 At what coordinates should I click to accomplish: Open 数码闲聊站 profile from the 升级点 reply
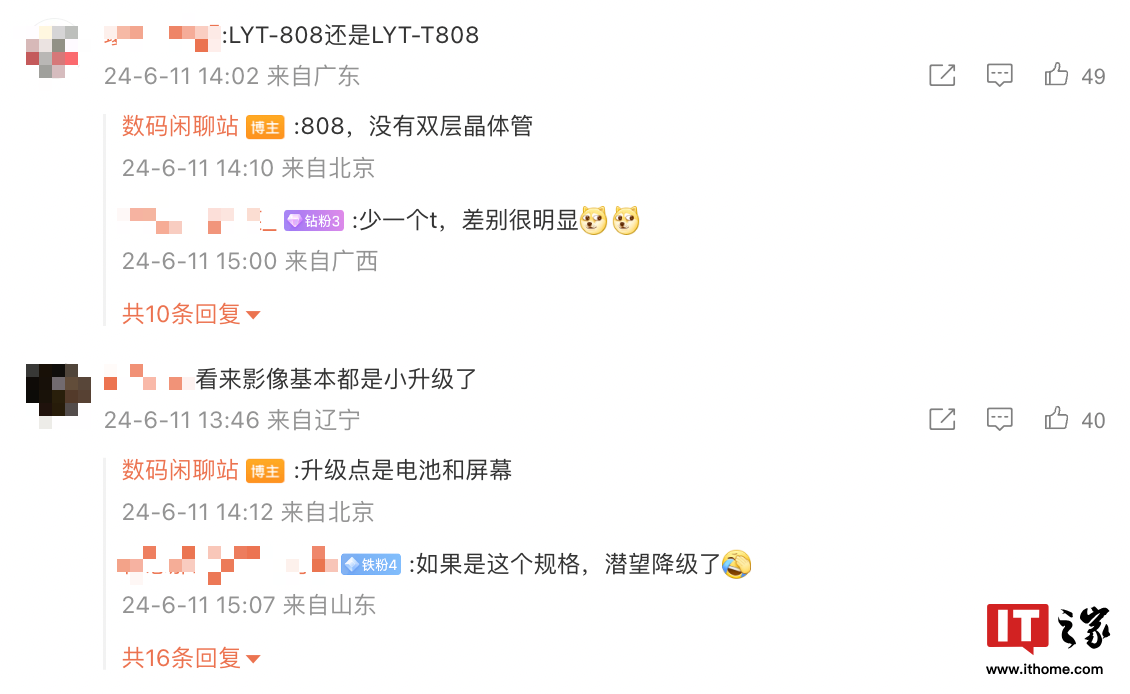(180, 470)
